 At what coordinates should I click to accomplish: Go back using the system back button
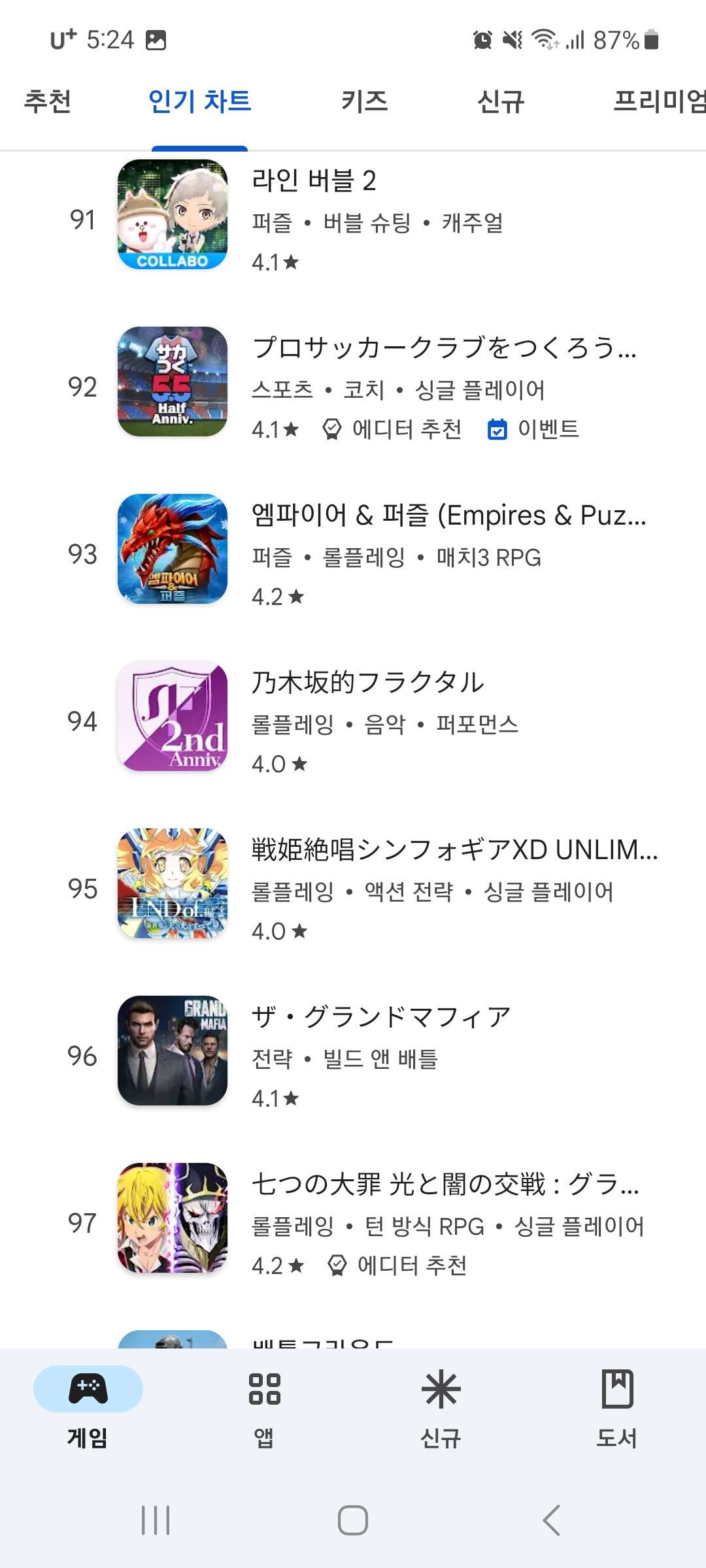(x=551, y=1520)
